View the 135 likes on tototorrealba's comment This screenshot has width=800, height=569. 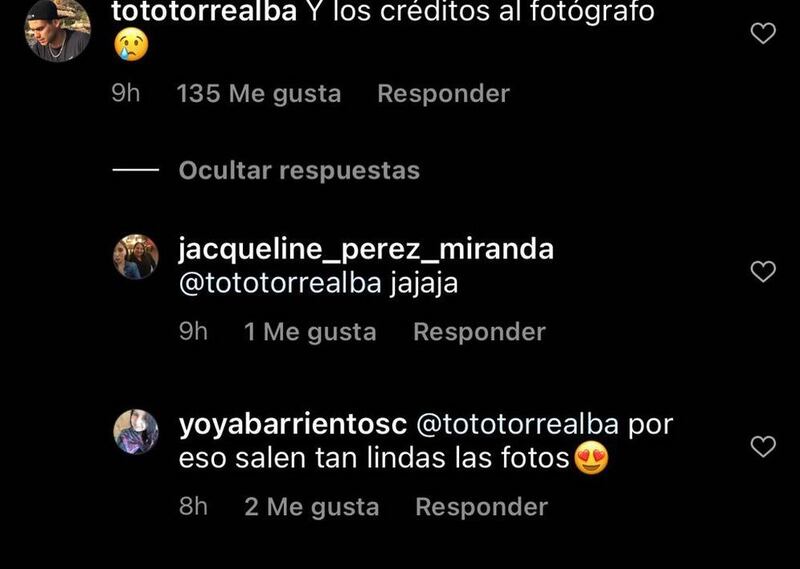coord(258,94)
